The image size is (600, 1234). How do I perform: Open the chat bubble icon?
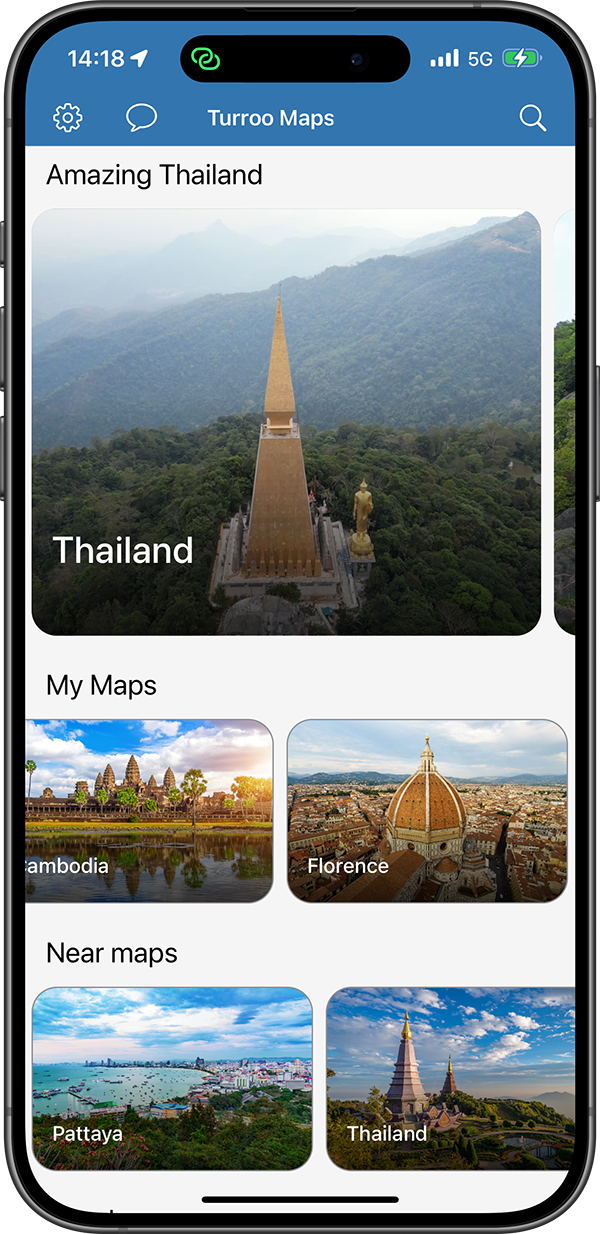tap(142, 118)
